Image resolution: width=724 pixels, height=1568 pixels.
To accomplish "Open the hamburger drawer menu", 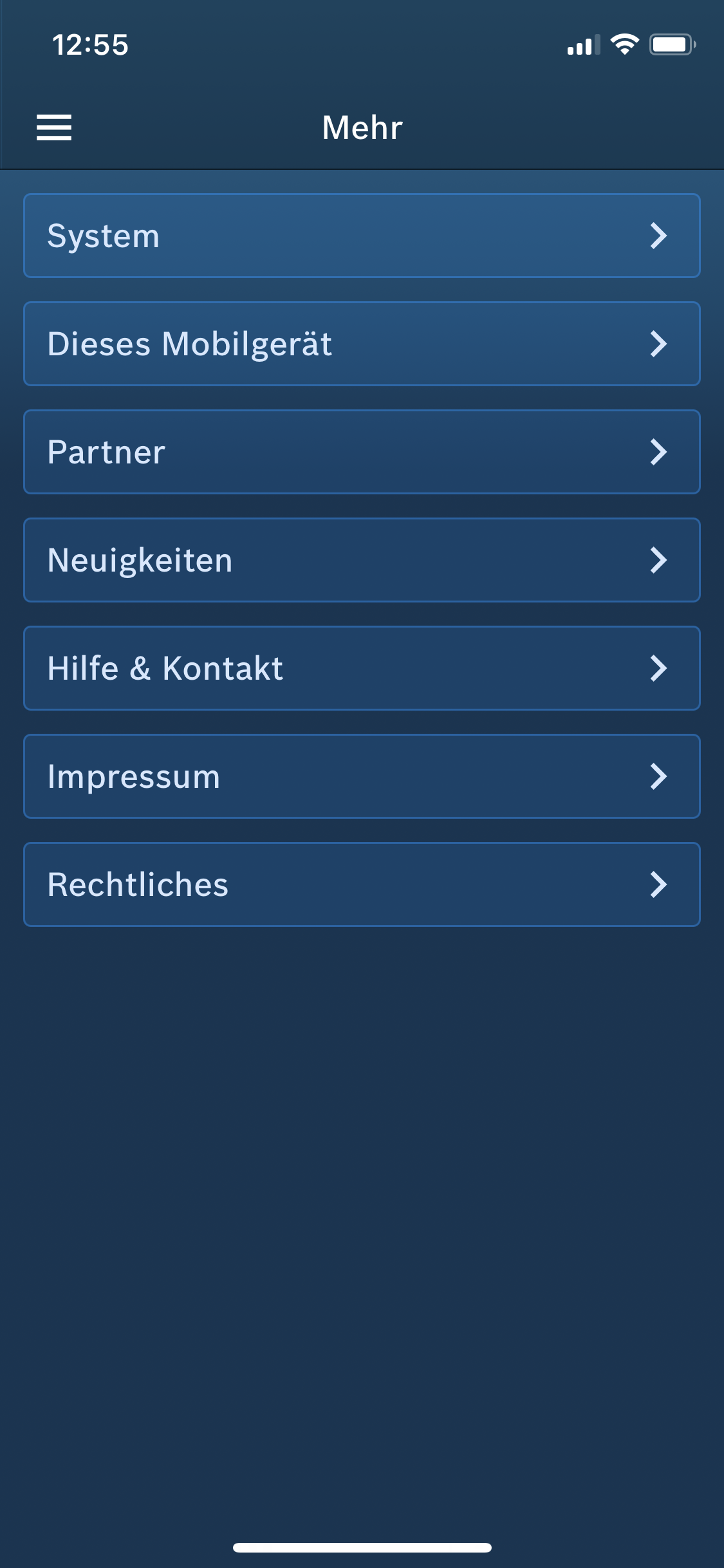I will point(54,127).
